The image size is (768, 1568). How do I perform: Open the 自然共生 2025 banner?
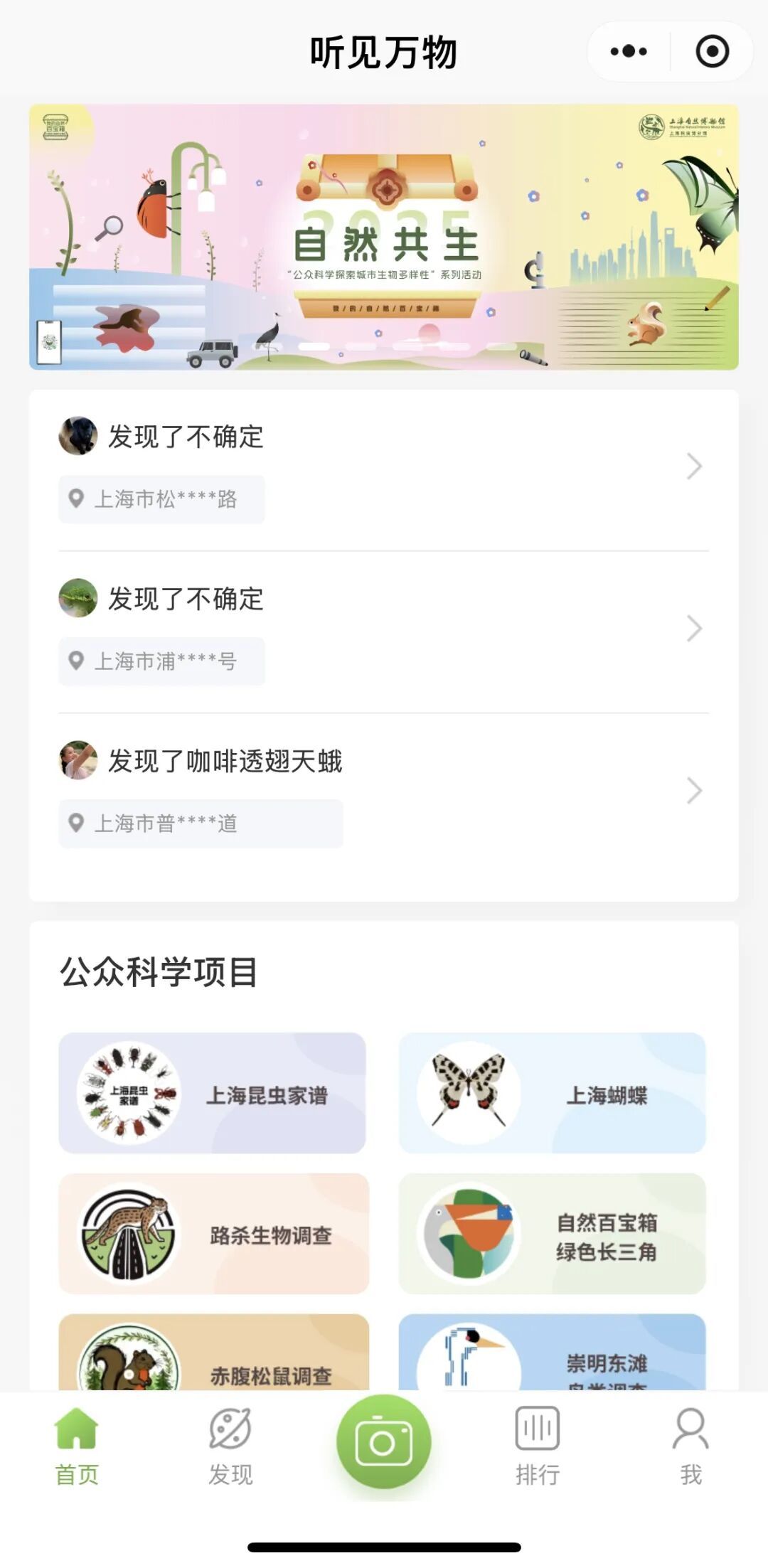(383, 237)
